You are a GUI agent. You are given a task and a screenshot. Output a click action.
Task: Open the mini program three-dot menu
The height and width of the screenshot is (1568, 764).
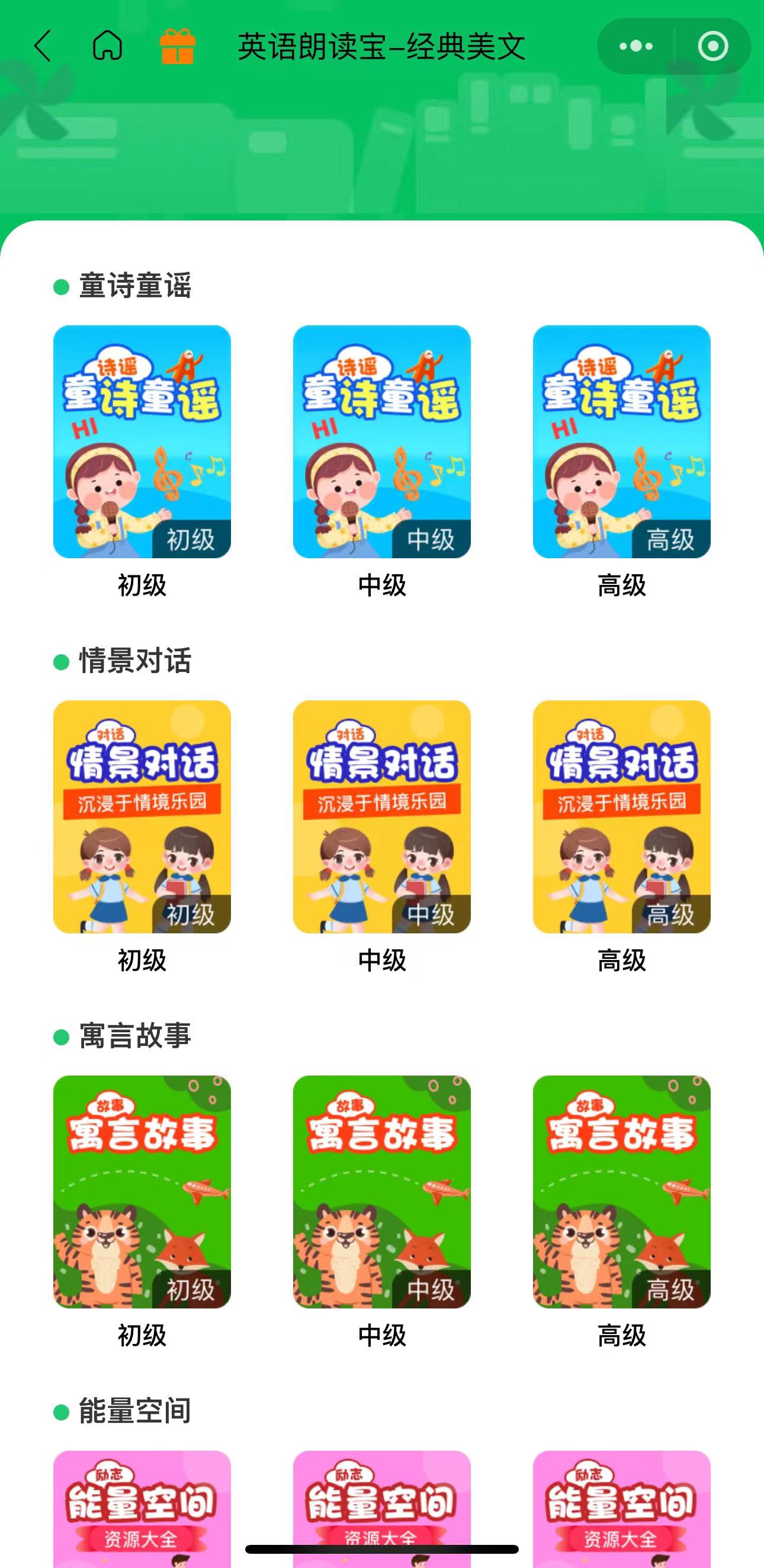pyautogui.click(x=635, y=46)
